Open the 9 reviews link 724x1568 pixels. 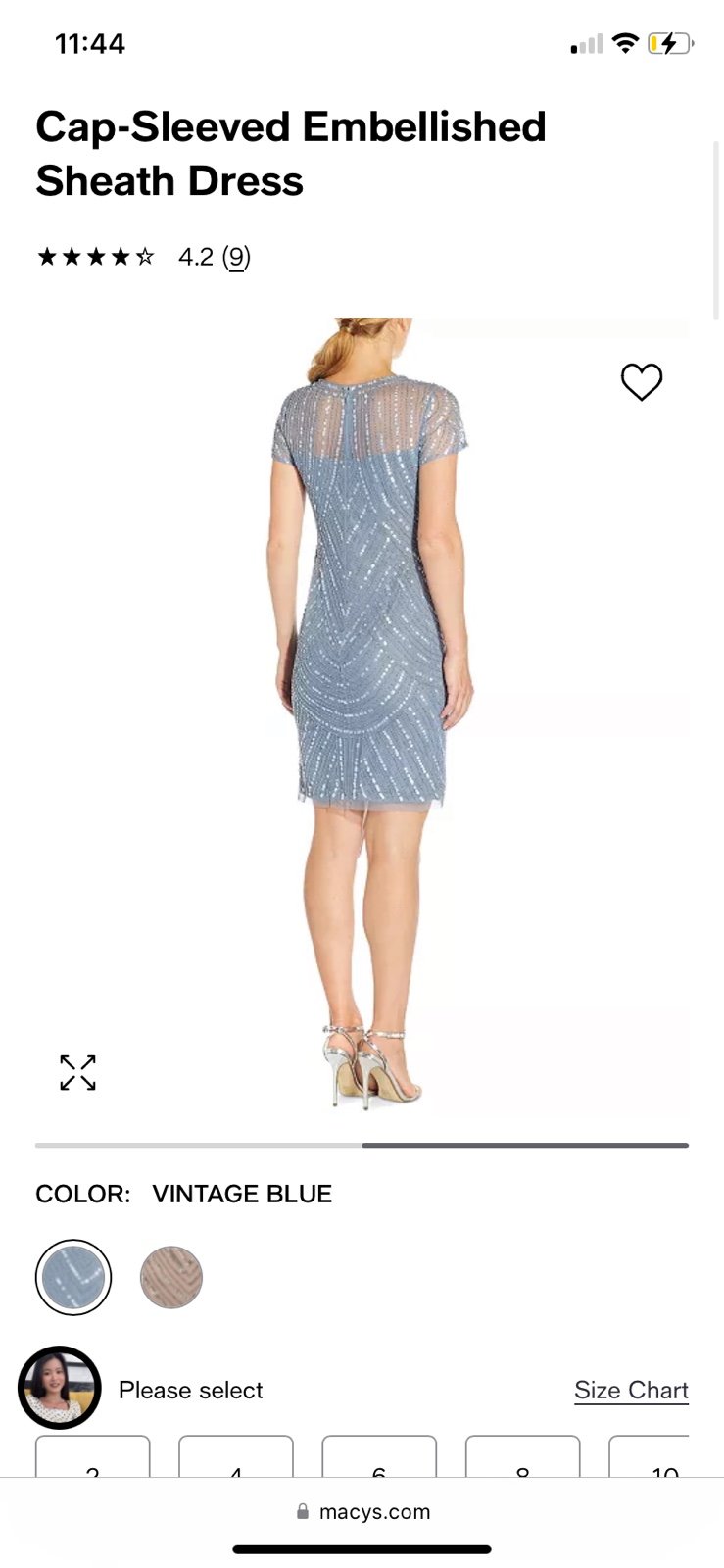pyautogui.click(x=236, y=257)
